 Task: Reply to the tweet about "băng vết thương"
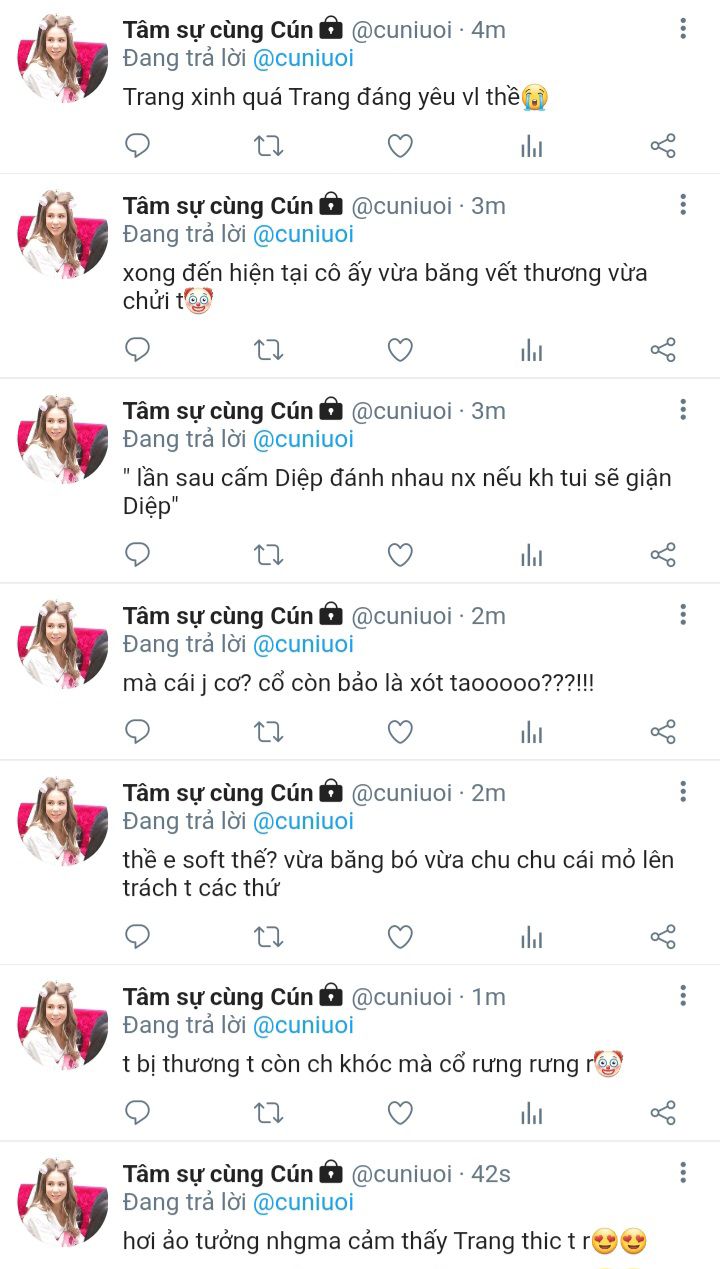pos(137,349)
